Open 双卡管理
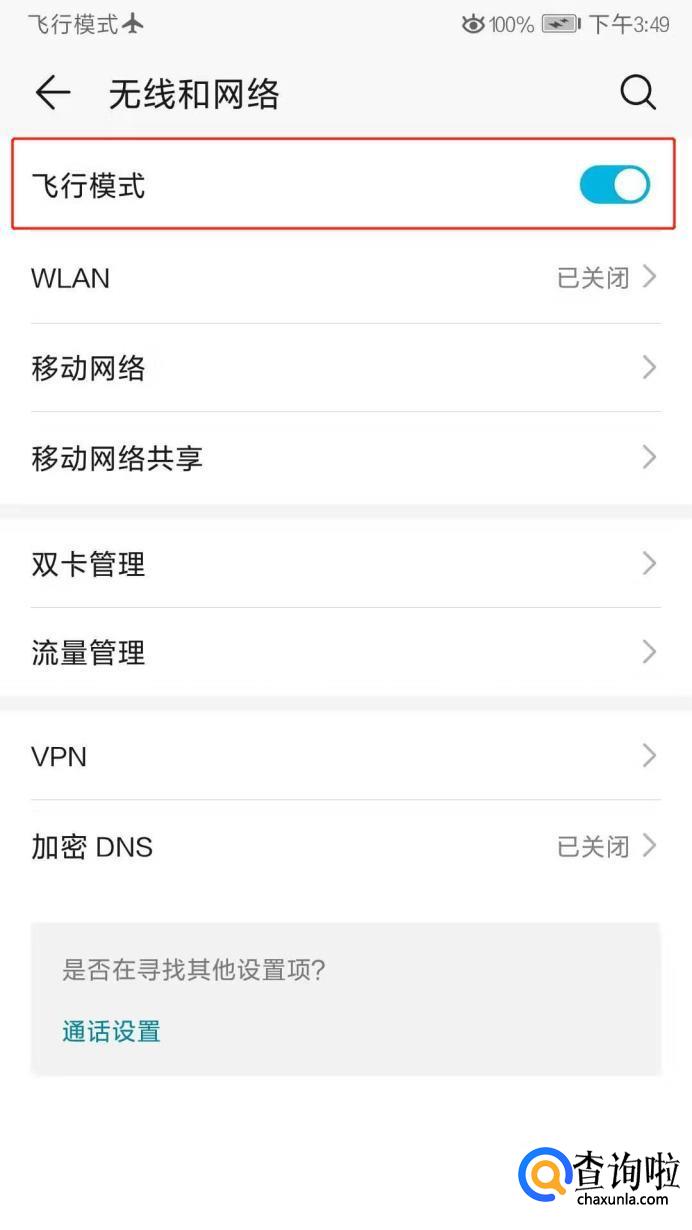 [345, 564]
